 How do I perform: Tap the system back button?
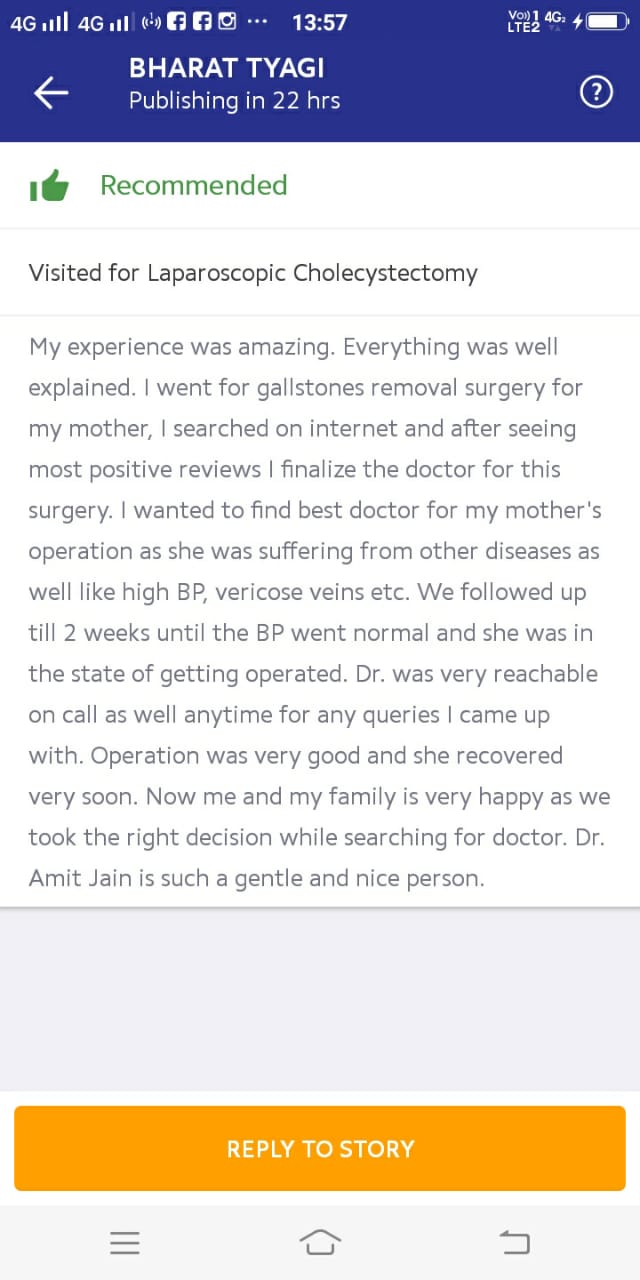point(514,1242)
